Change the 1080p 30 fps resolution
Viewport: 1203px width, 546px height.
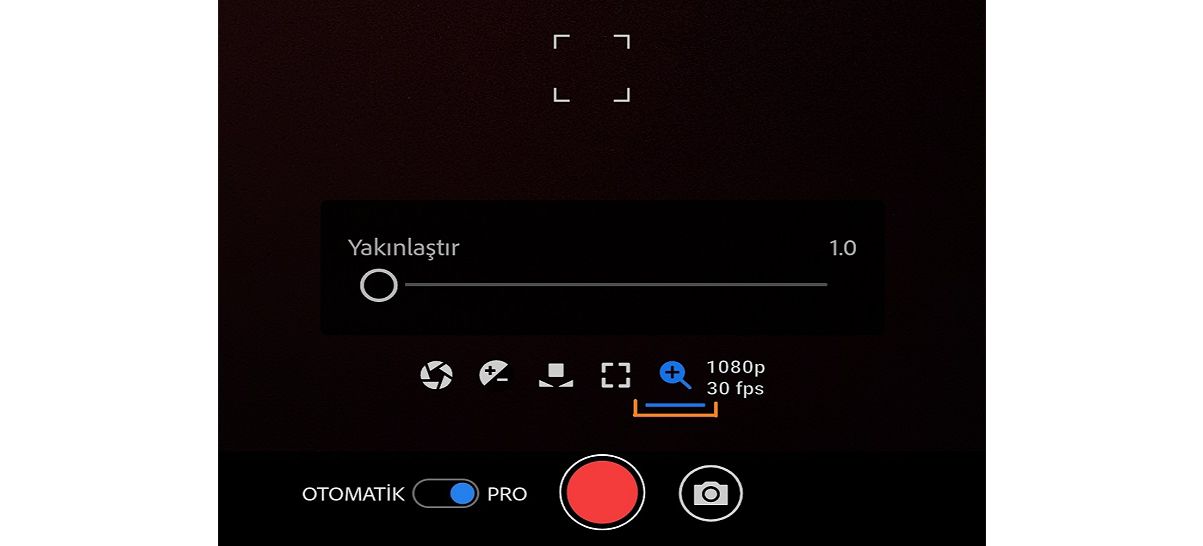pyautogui.click(x=735, y=377)
